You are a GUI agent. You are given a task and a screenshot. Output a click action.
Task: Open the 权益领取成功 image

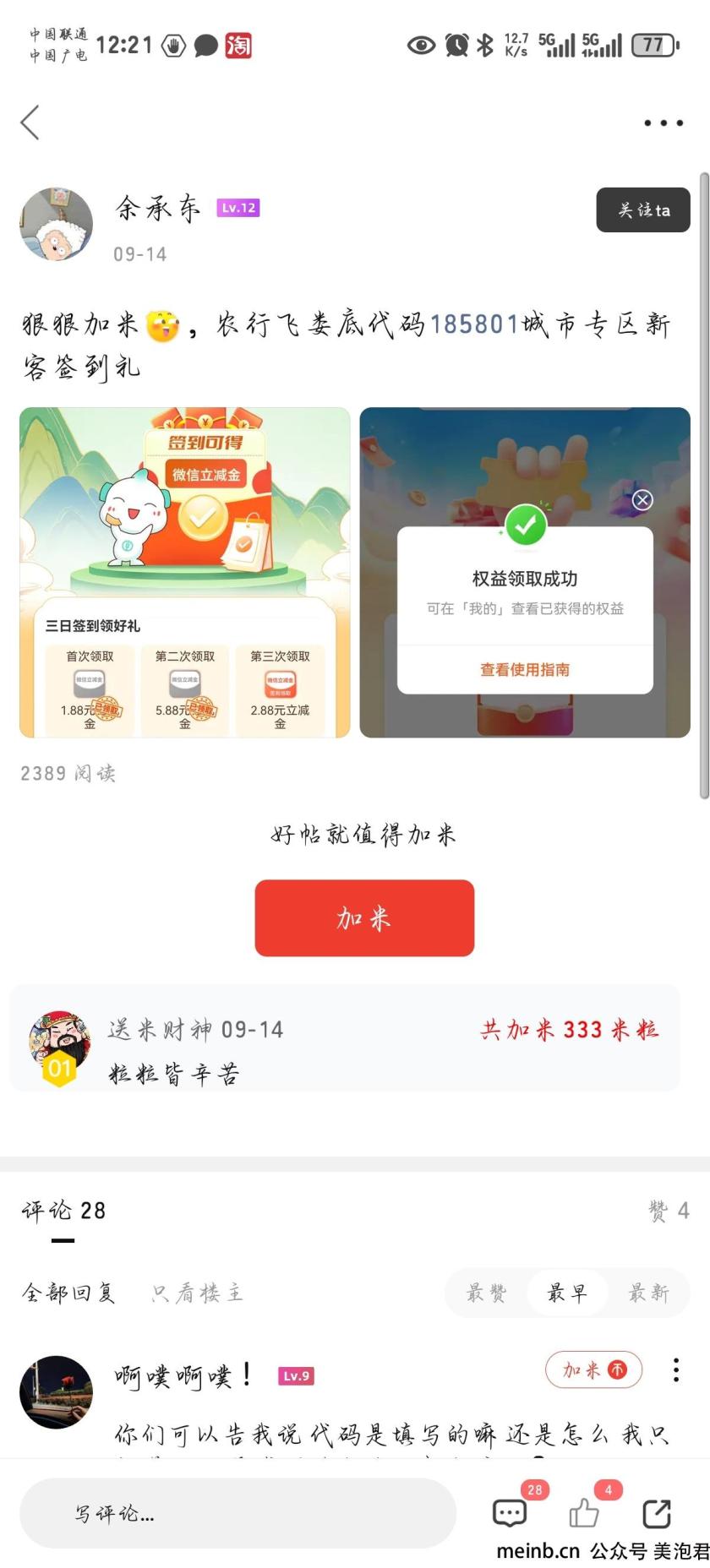(524, 572)
